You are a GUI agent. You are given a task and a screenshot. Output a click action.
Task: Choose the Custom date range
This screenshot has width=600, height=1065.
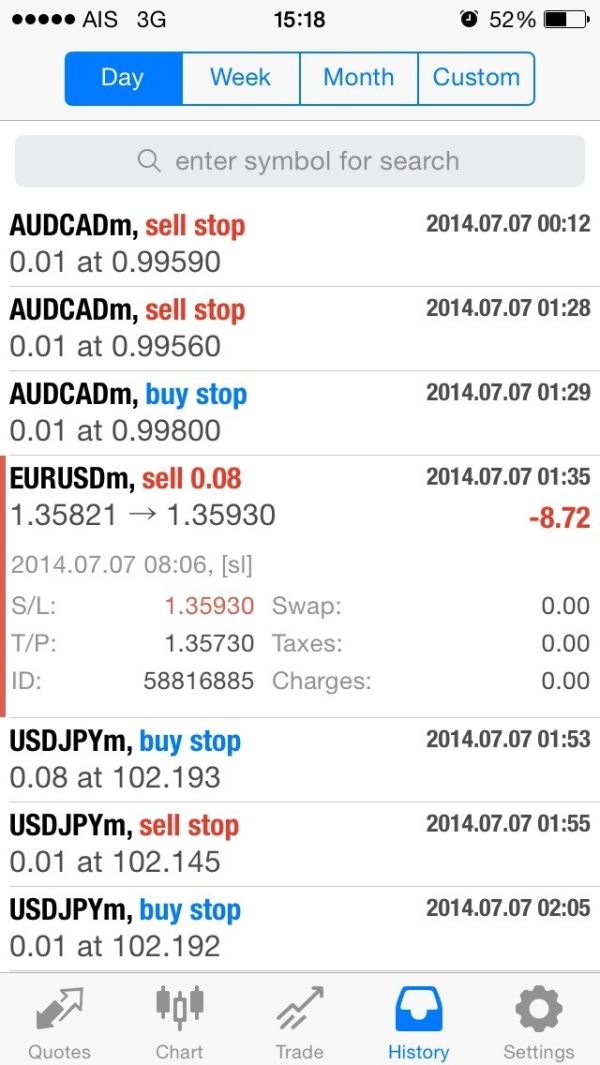click(476, 78)
